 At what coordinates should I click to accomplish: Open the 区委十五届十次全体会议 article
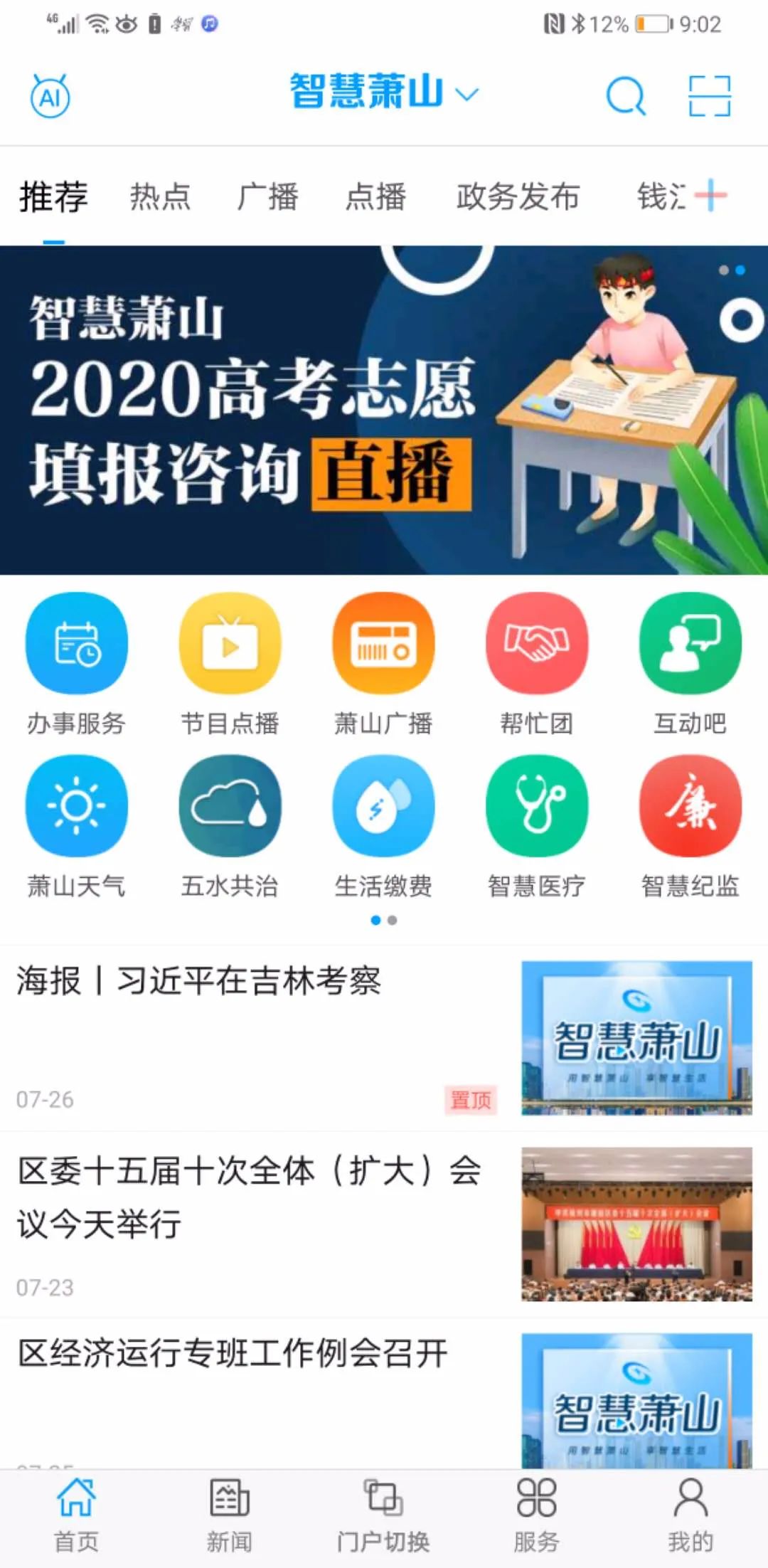pyautogui.click(x=249, y=1197)
